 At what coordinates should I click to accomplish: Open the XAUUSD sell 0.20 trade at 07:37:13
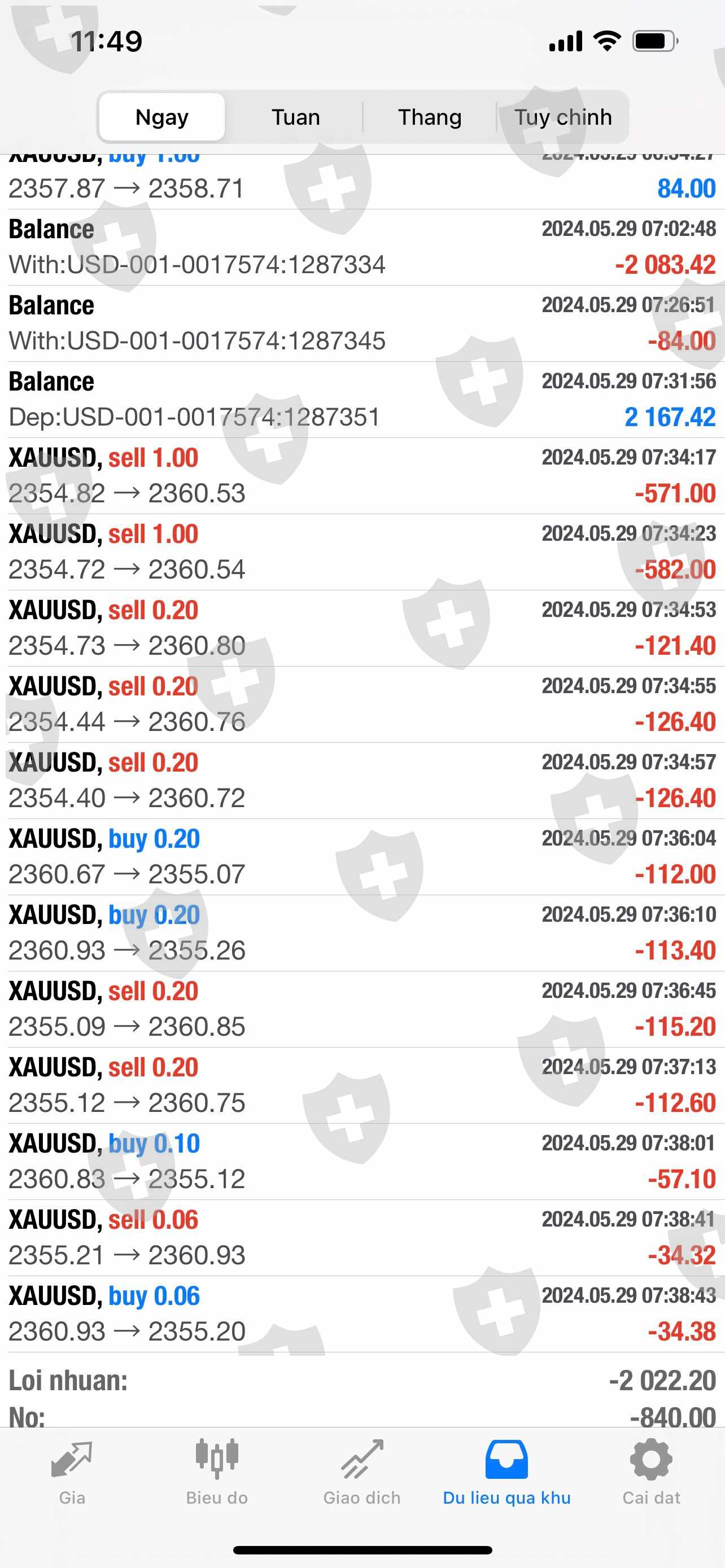coord(362,1085)
